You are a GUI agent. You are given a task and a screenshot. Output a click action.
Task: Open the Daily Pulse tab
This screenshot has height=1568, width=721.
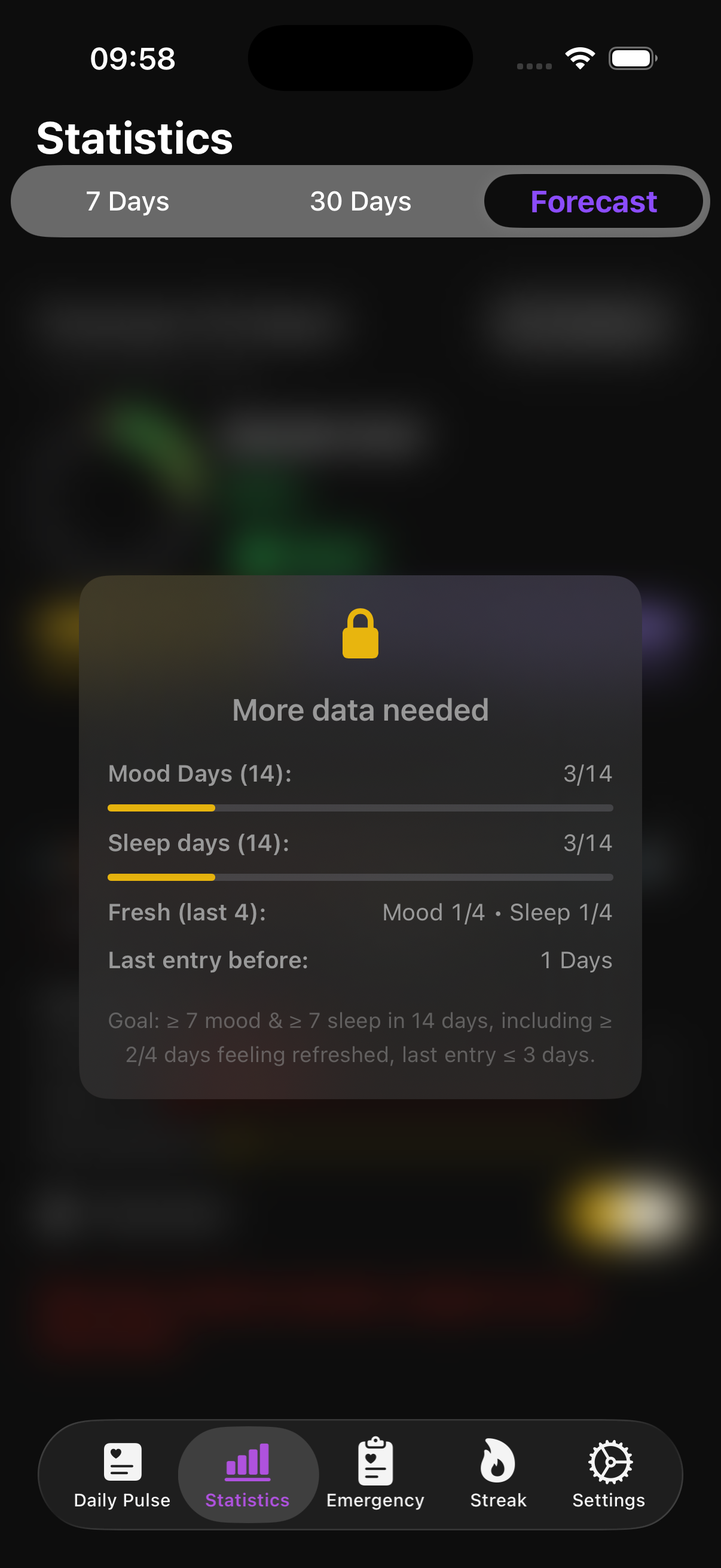point(122,1474)
